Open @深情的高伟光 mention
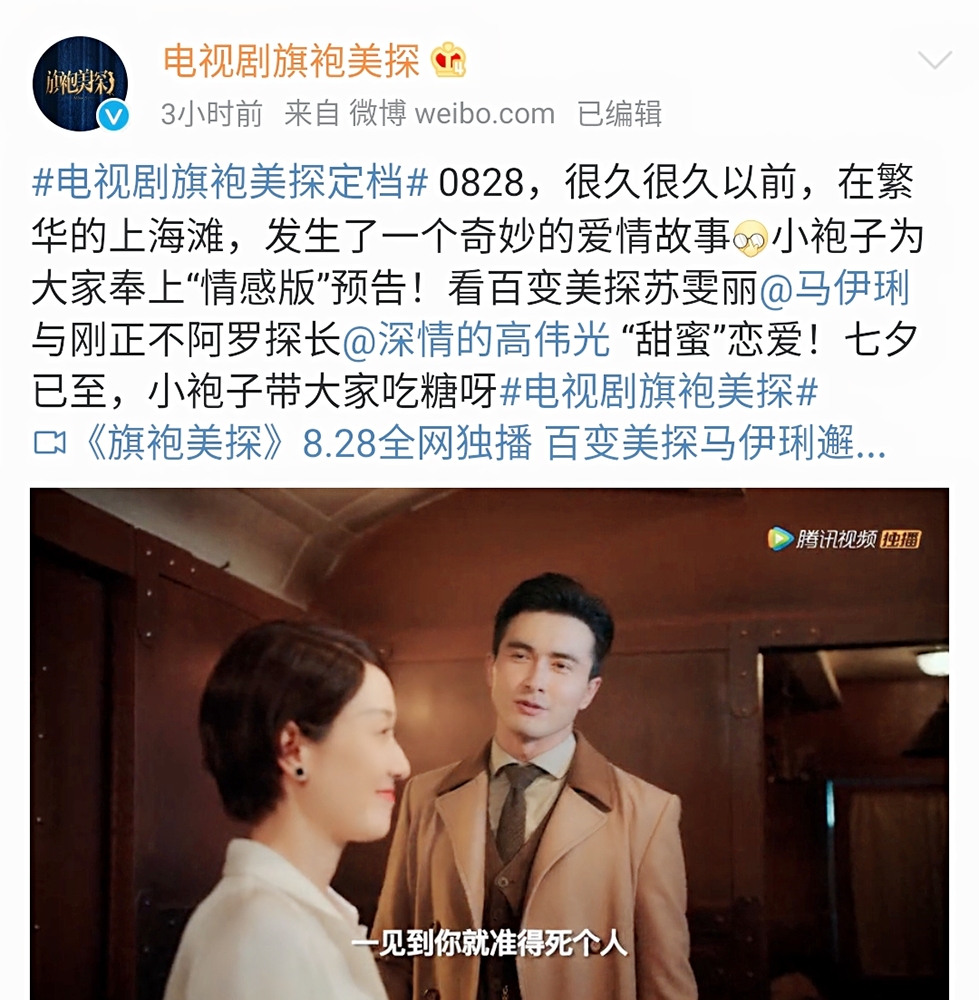The image size is (979, 1000). click(476, 341)
